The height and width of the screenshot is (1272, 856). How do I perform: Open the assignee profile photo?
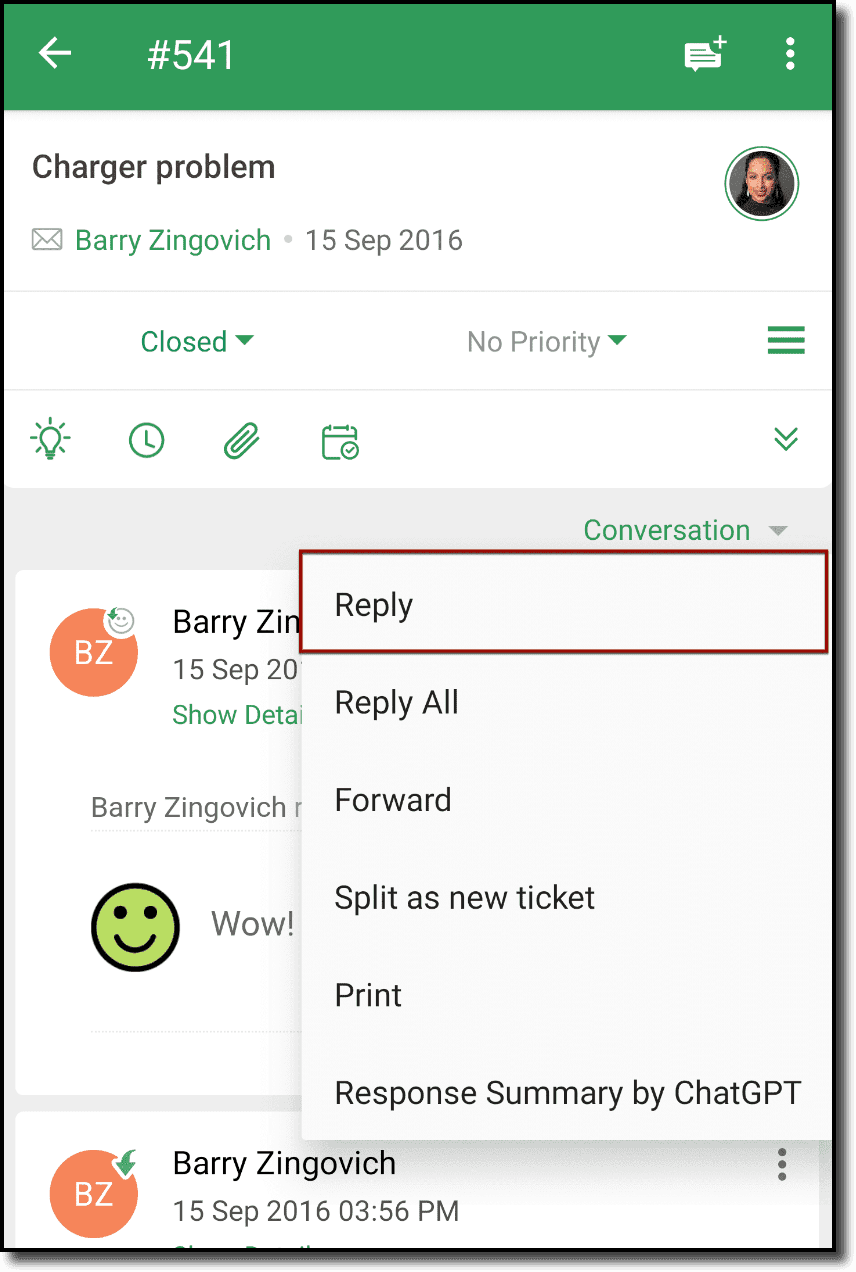(x=761, y=183)
